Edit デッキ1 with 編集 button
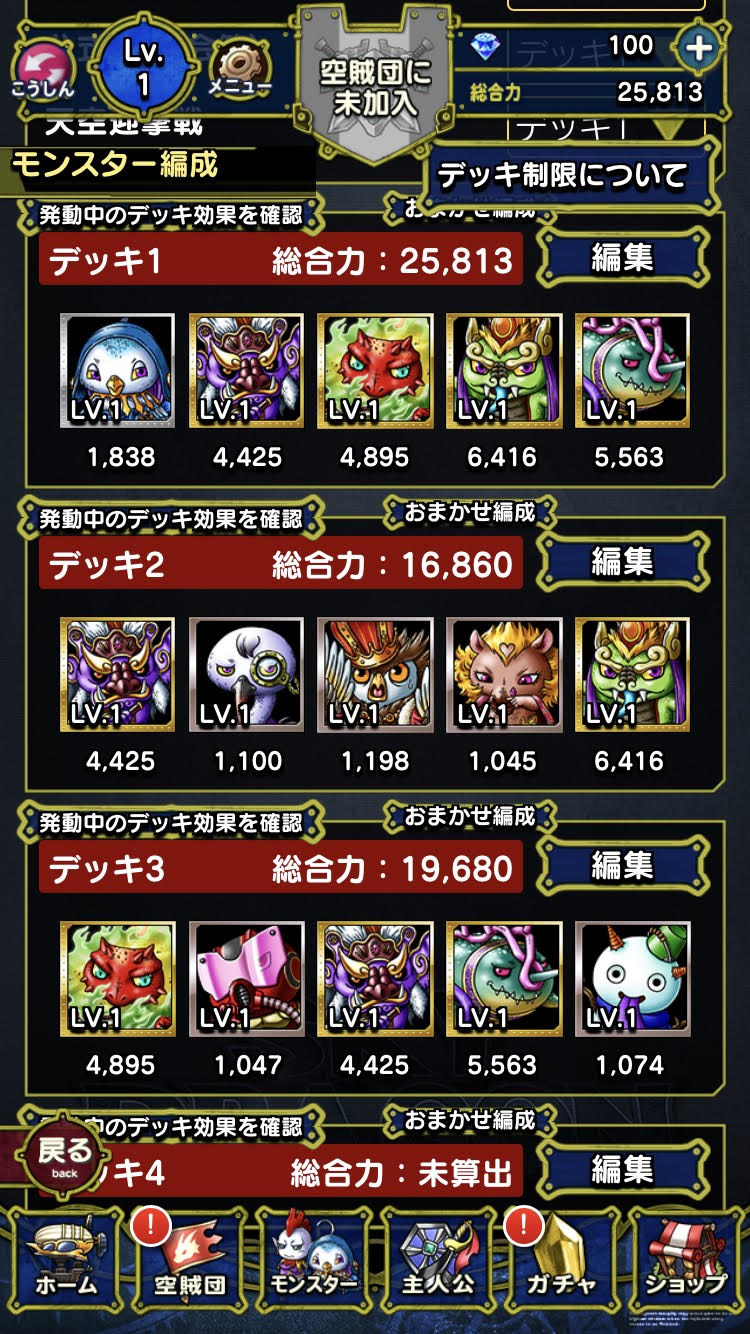750x1334 pixels. coord(622,258)
